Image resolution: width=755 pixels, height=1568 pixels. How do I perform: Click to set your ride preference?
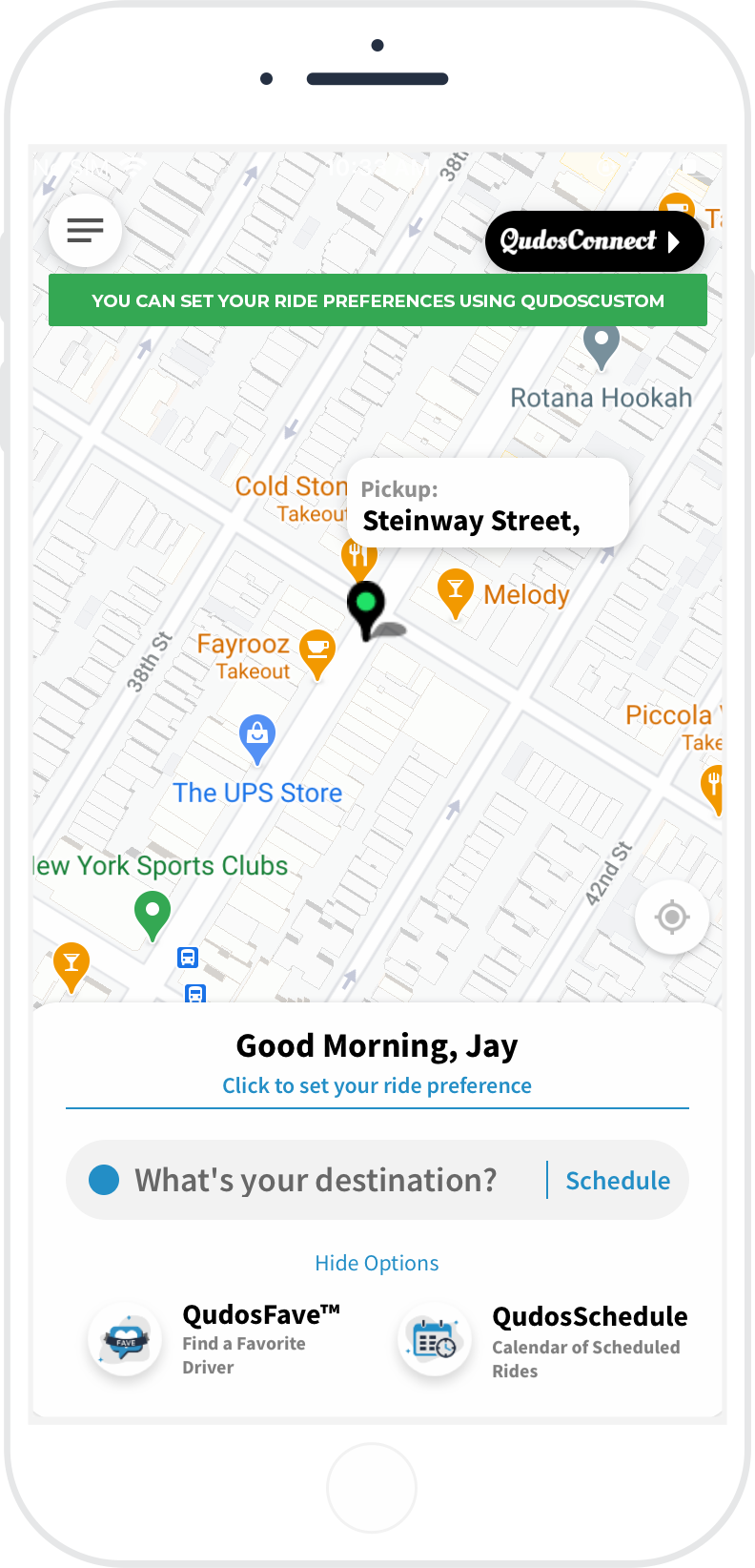(x=377, y=1085)
